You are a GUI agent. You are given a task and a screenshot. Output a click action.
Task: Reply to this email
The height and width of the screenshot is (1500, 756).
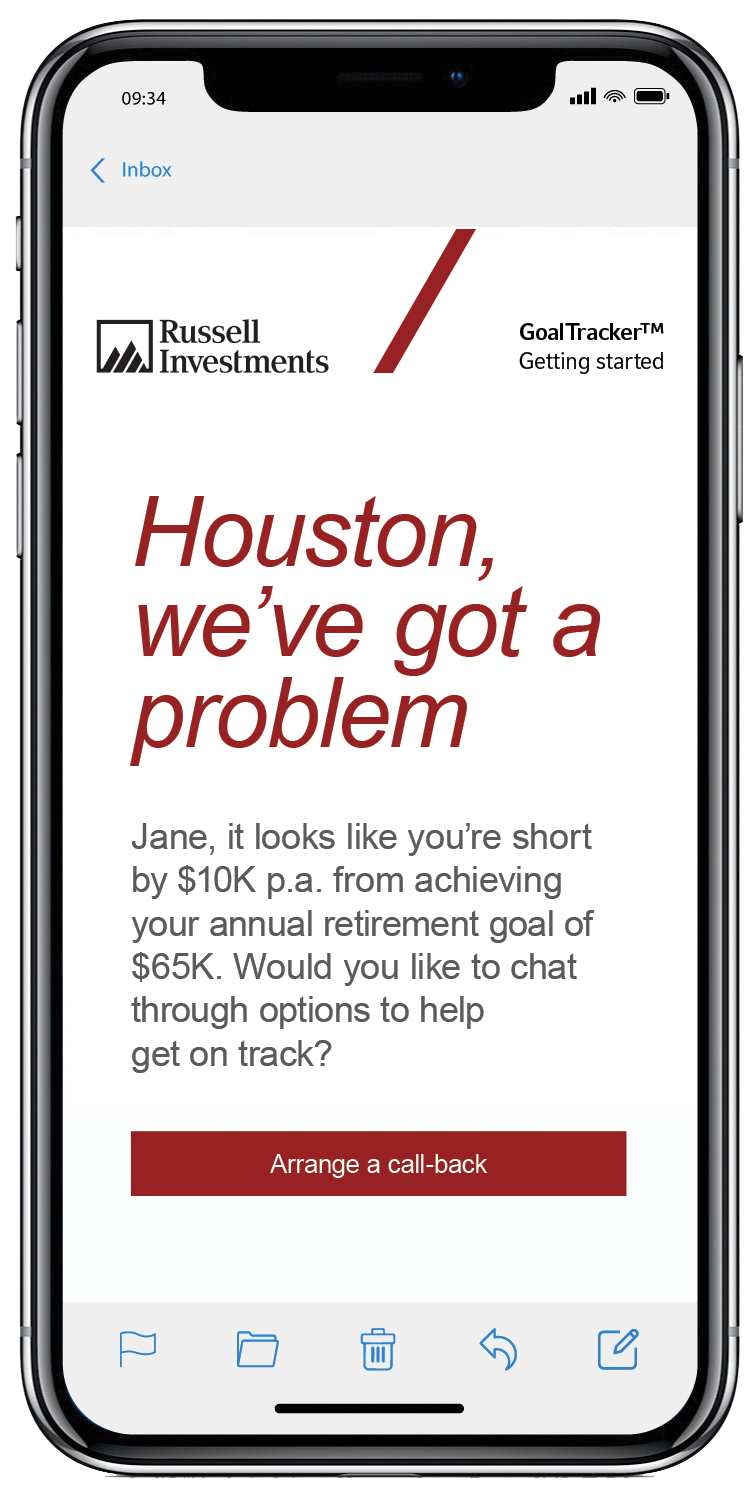(498, 1349)
